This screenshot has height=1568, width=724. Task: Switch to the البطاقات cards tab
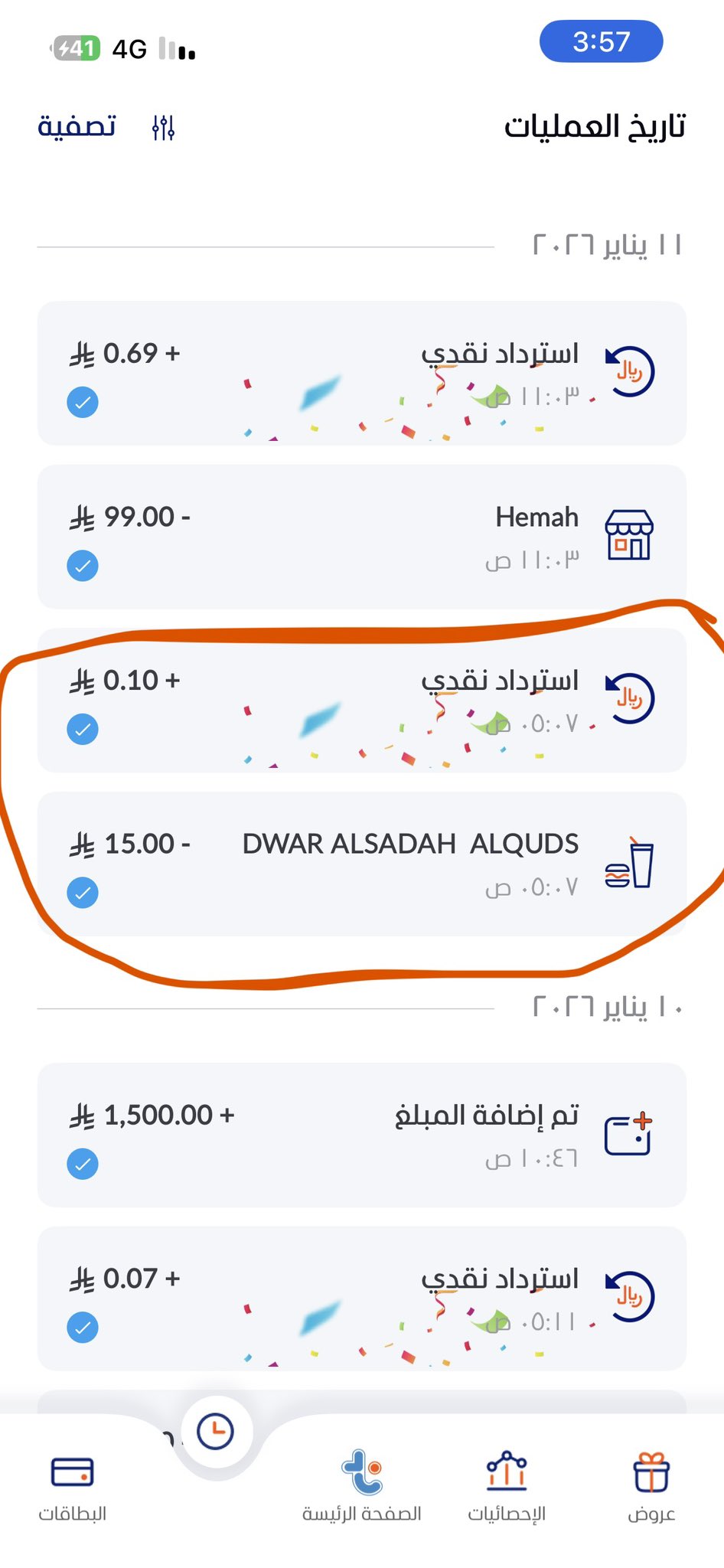click(72, 1485)
